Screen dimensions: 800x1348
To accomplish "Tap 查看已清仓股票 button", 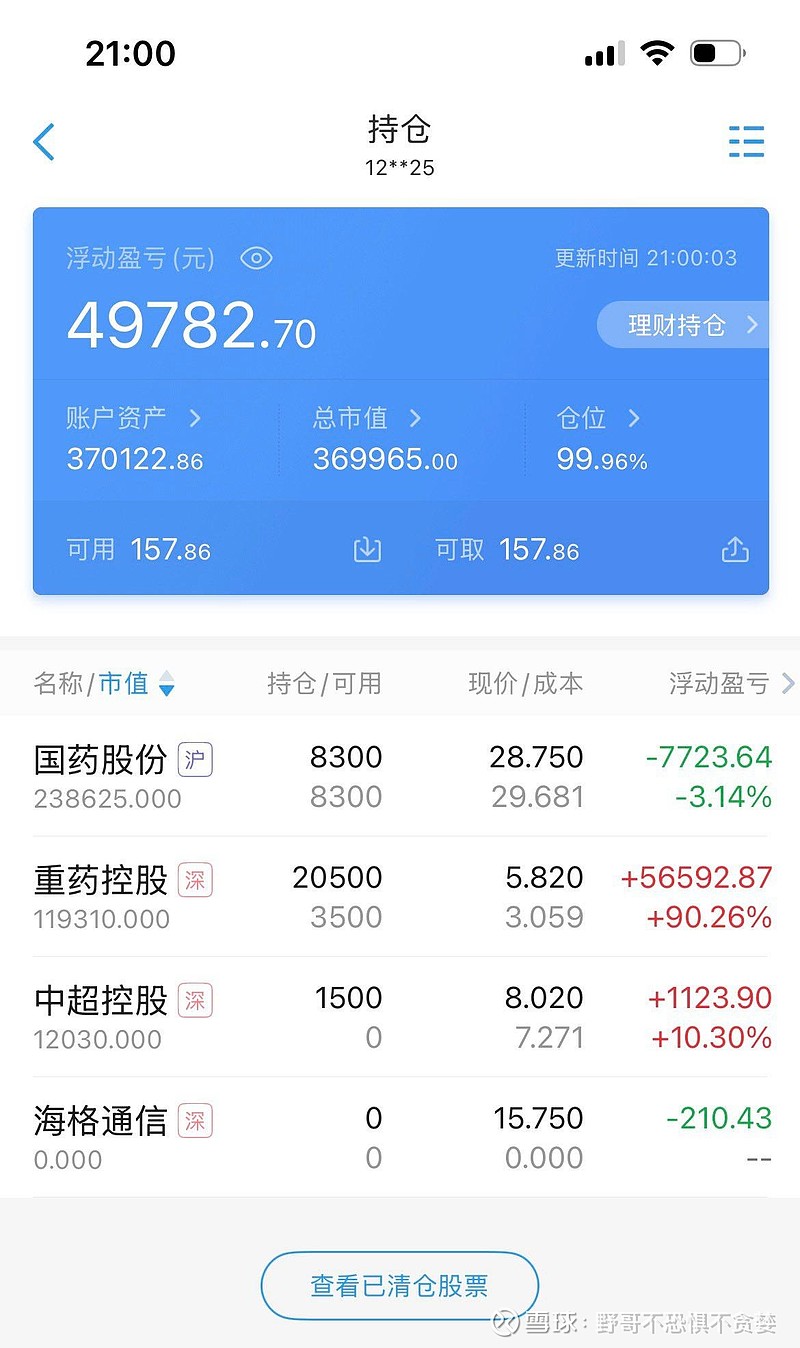I will point(400,1286).
